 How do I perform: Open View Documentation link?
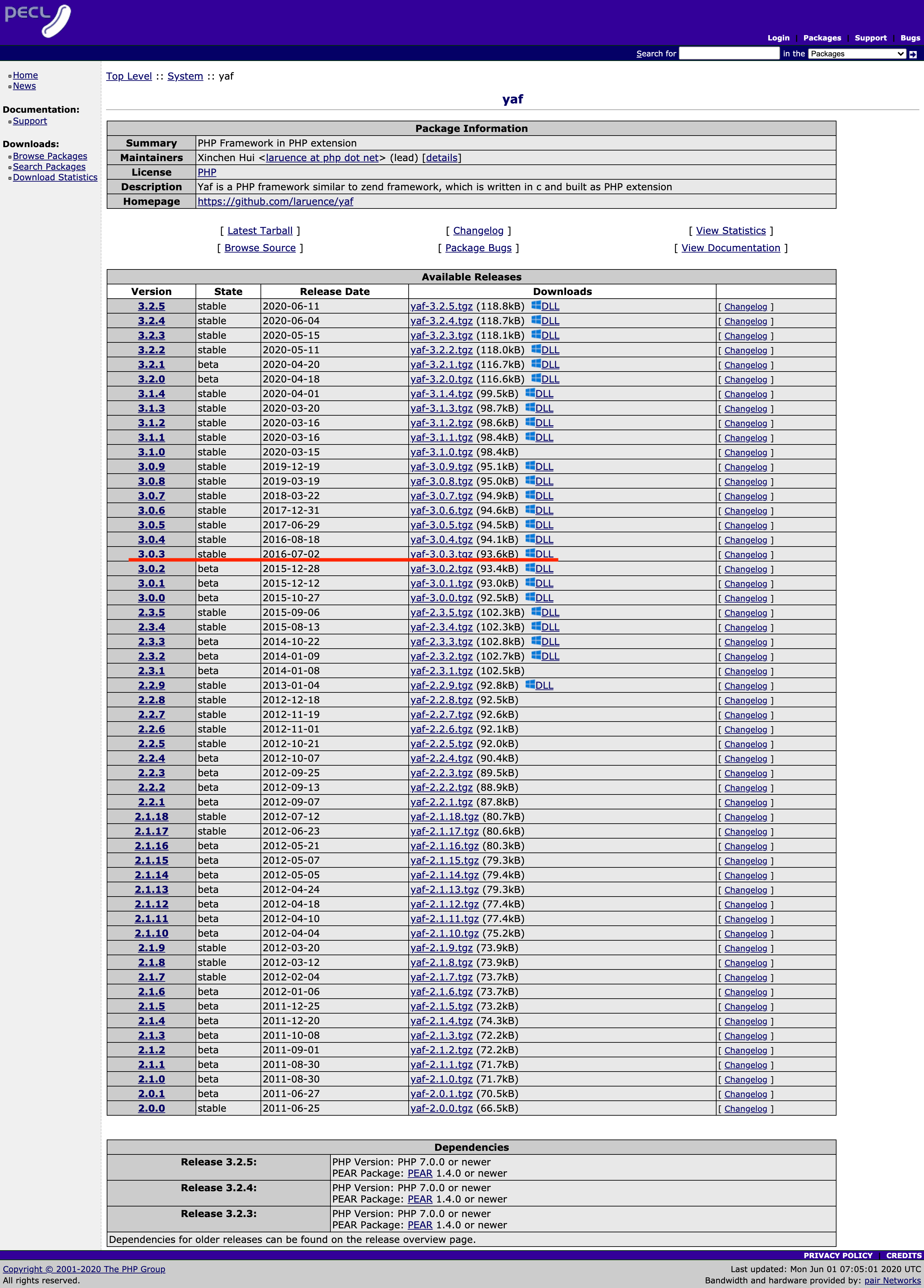point(731,248)
